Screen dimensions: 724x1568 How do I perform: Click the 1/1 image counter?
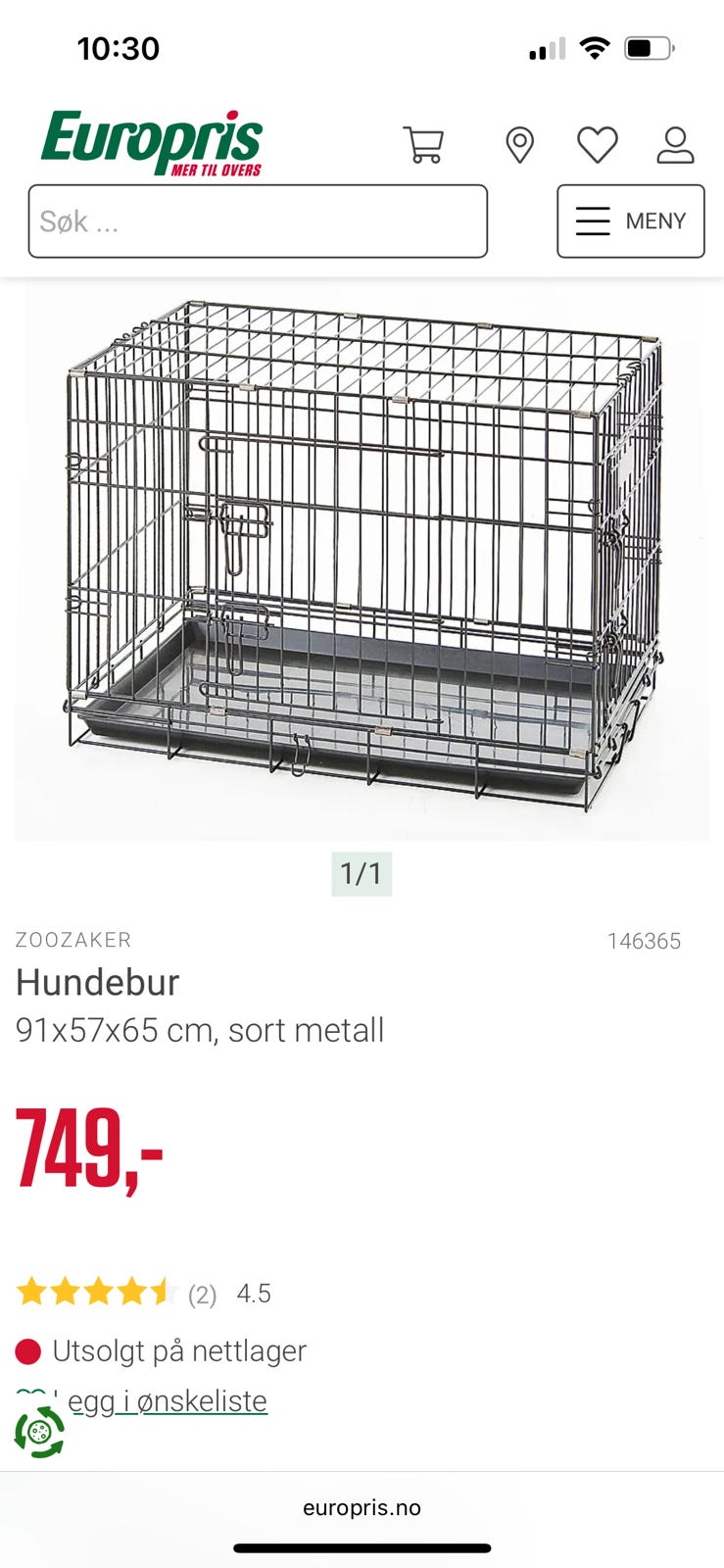coord(361,875)
